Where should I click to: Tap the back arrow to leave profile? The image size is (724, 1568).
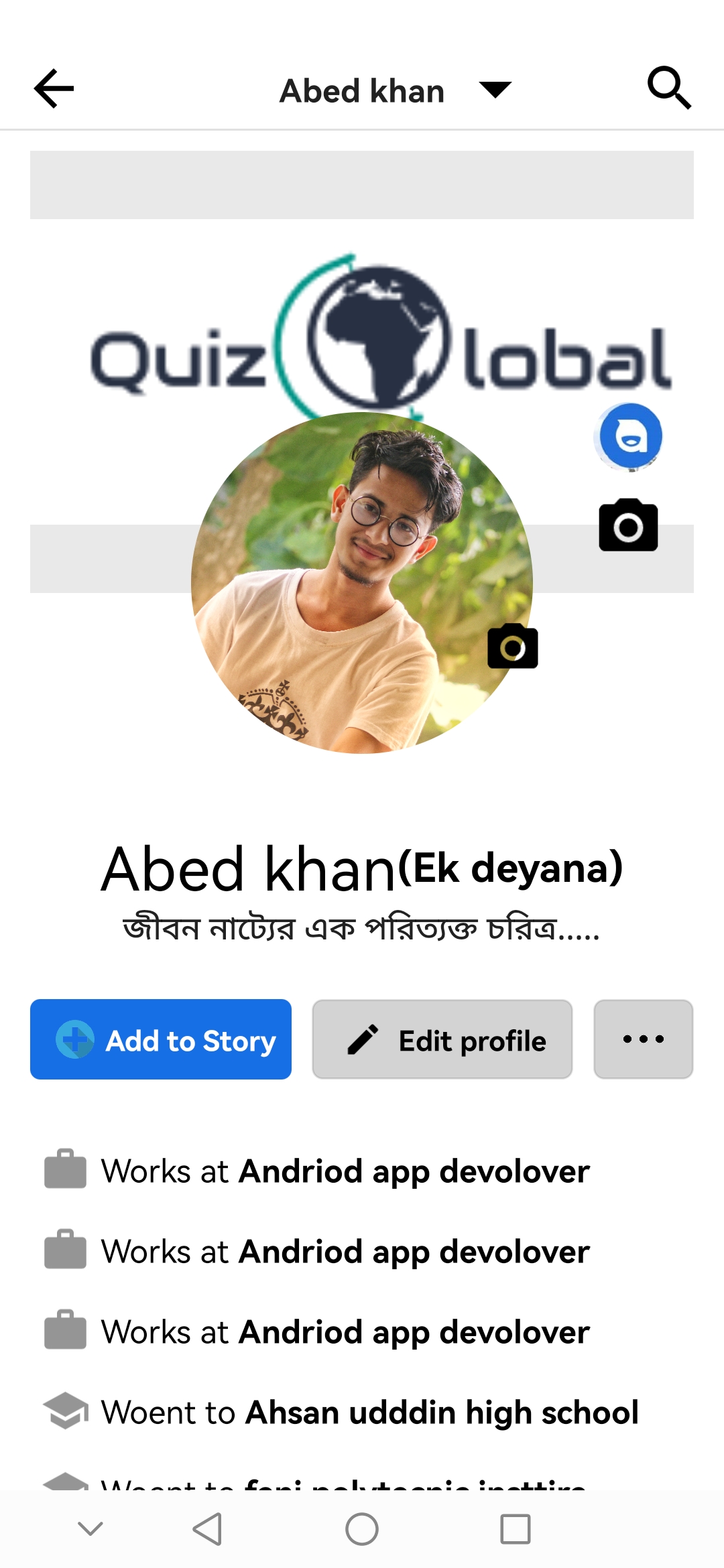click(53, 88)
